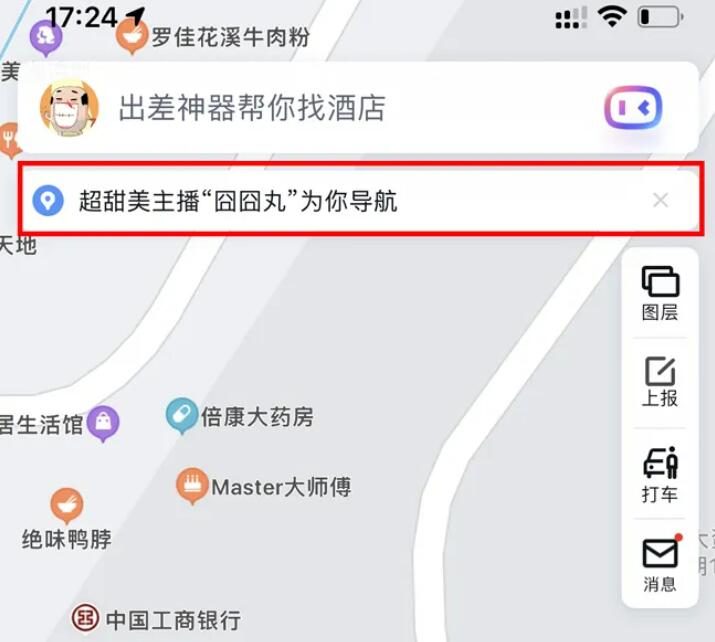Screen dimensions: 715x642
Task: Select the 中国工商银行 map marker
Action: pos(87,620)
